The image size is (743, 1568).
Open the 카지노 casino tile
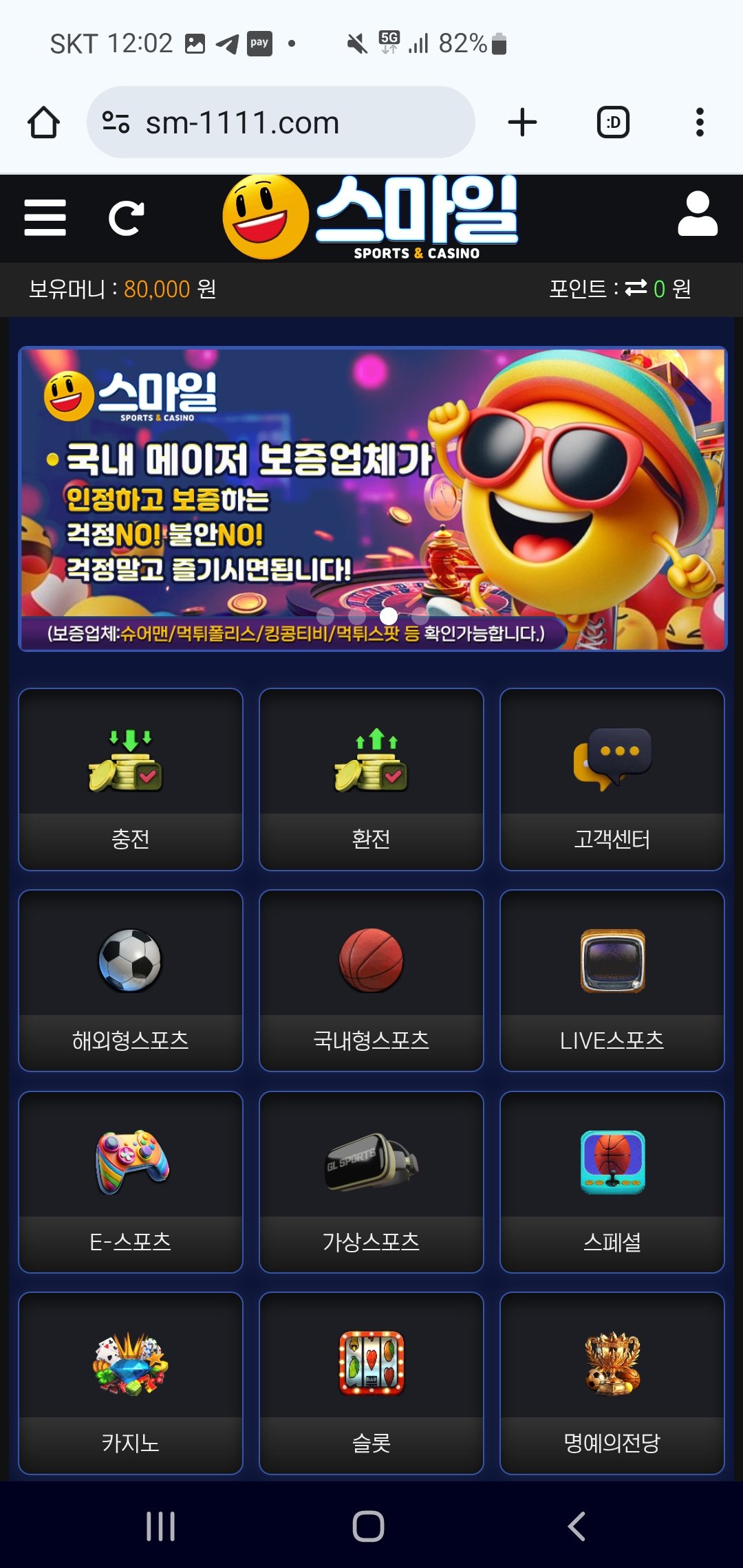click(131, 1383)
